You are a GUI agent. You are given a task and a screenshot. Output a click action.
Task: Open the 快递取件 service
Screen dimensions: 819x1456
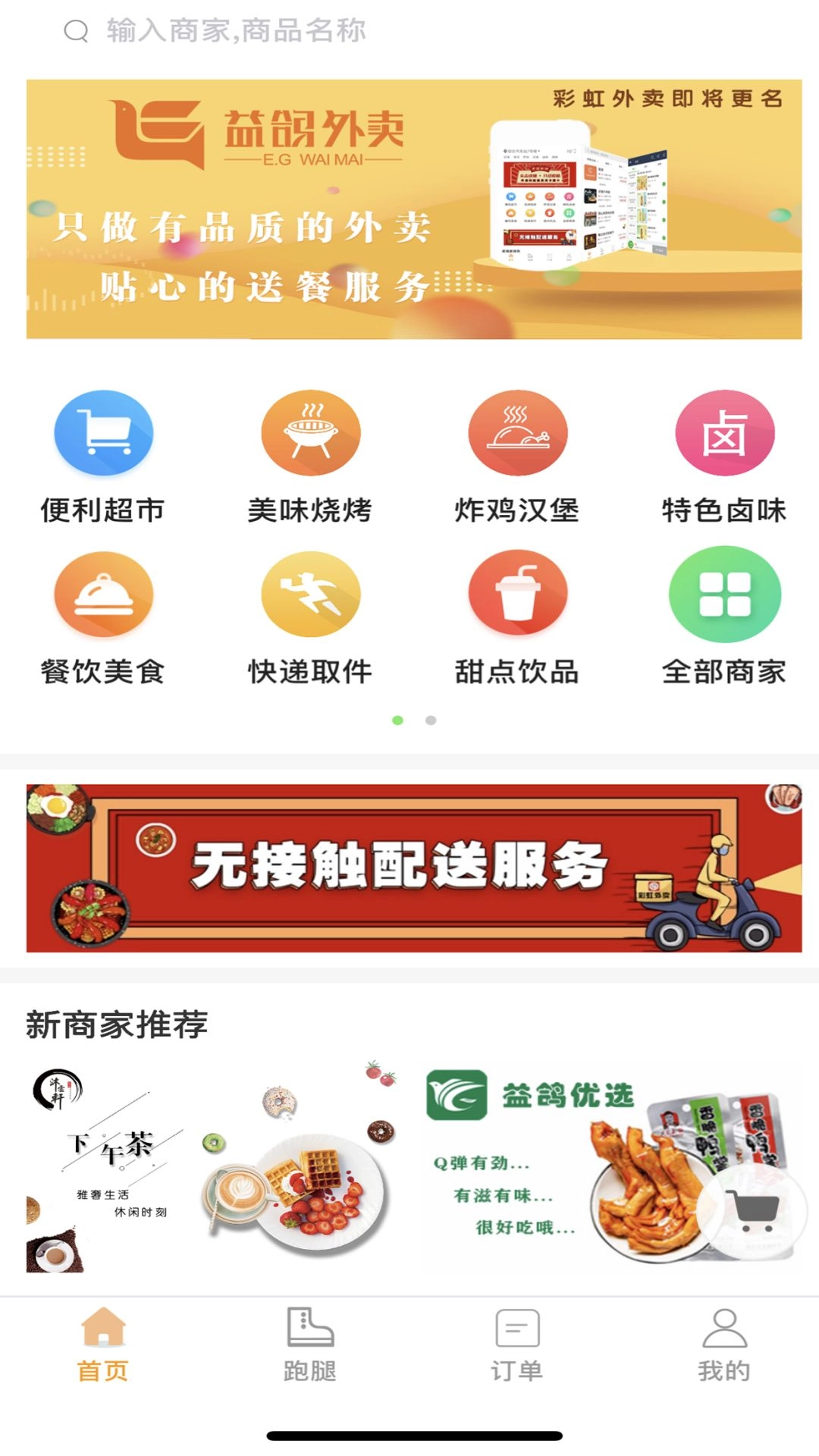pyautogui.click(x=310, y=616)
